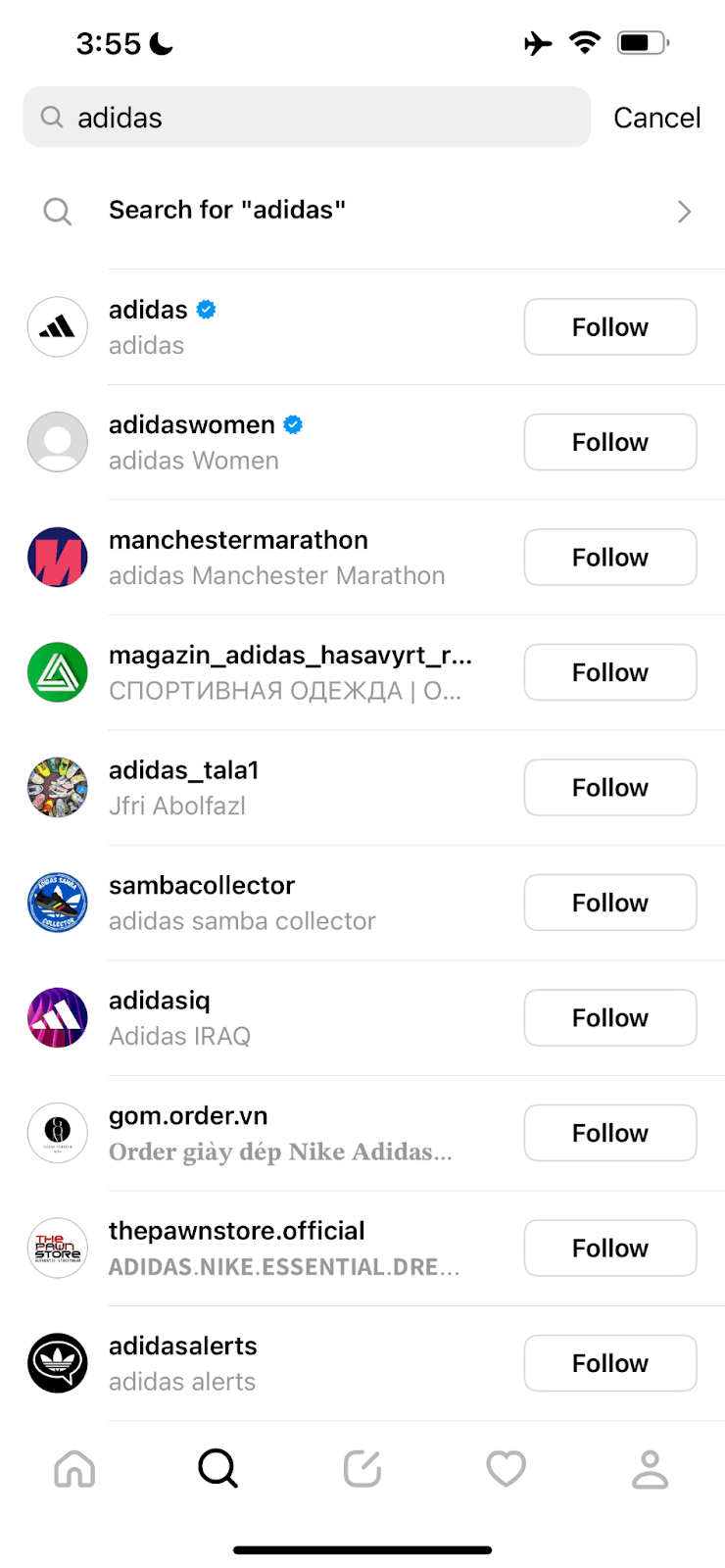Go to the Home tab
Viewport: 725px width, 1568px height.
tap(74, 1469)
